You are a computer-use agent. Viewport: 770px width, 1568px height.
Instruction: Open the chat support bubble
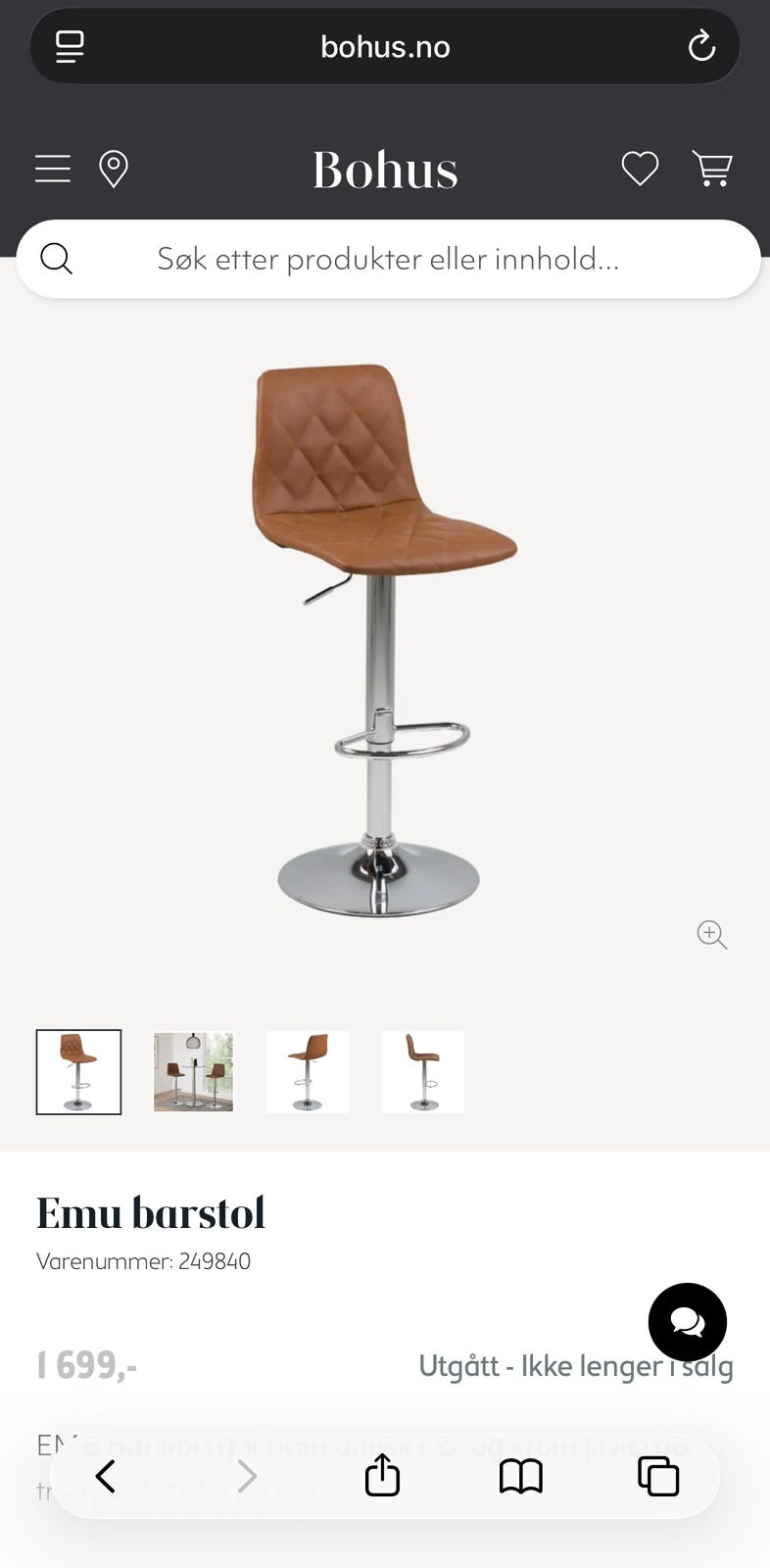[x=688, y=1322]
